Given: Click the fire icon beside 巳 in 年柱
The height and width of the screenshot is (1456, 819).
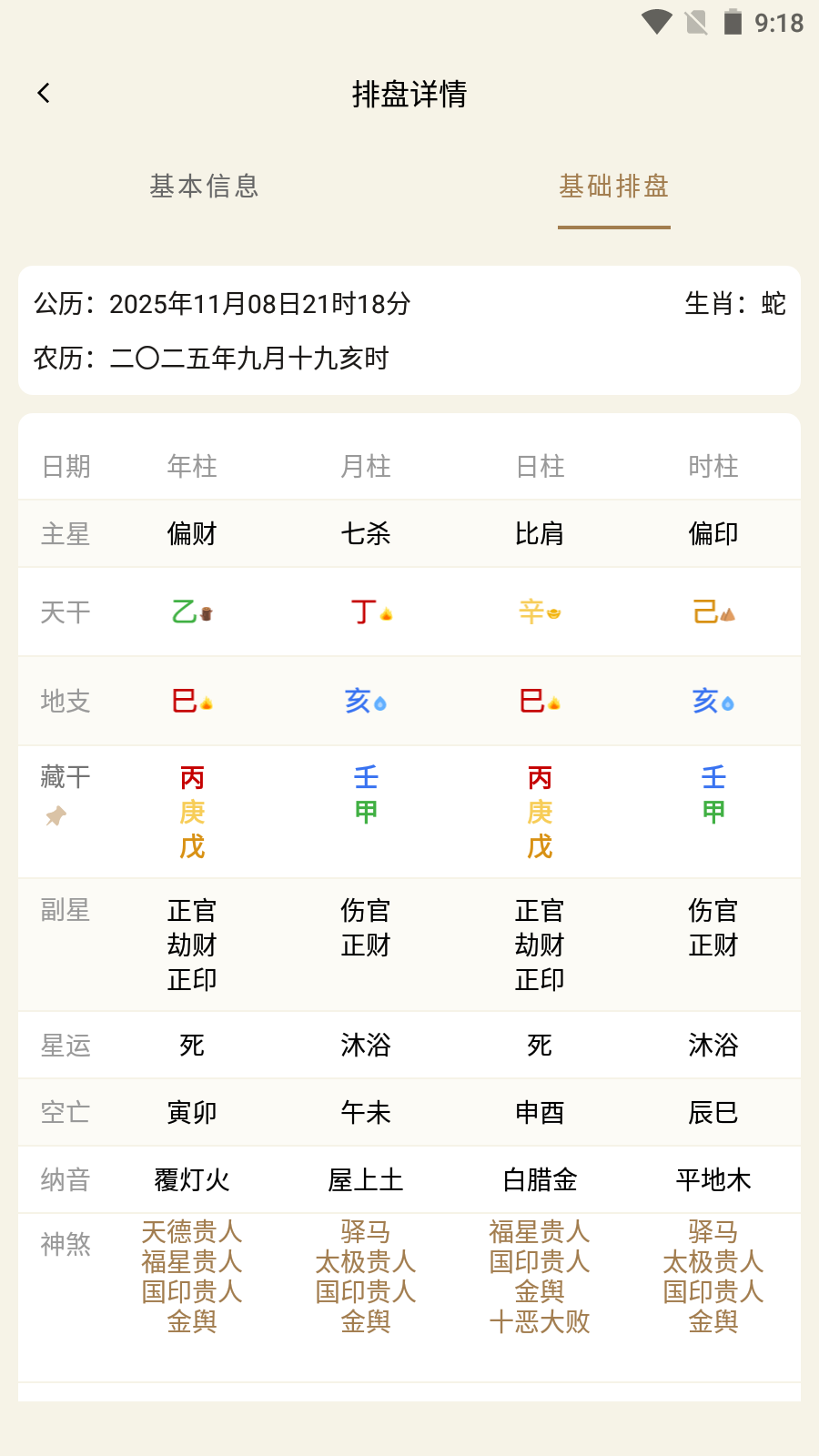Looking at the screenshot, I should pos(208,702).
